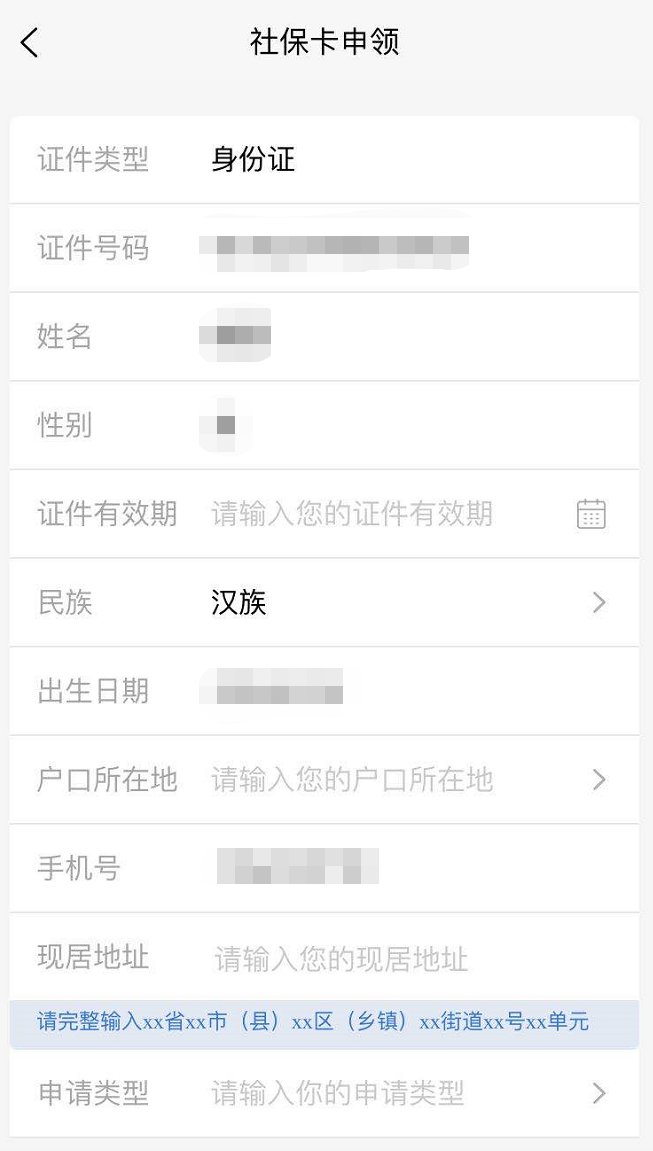
Task: Choose an option for 申请类型
Action: click(400, 1093)
